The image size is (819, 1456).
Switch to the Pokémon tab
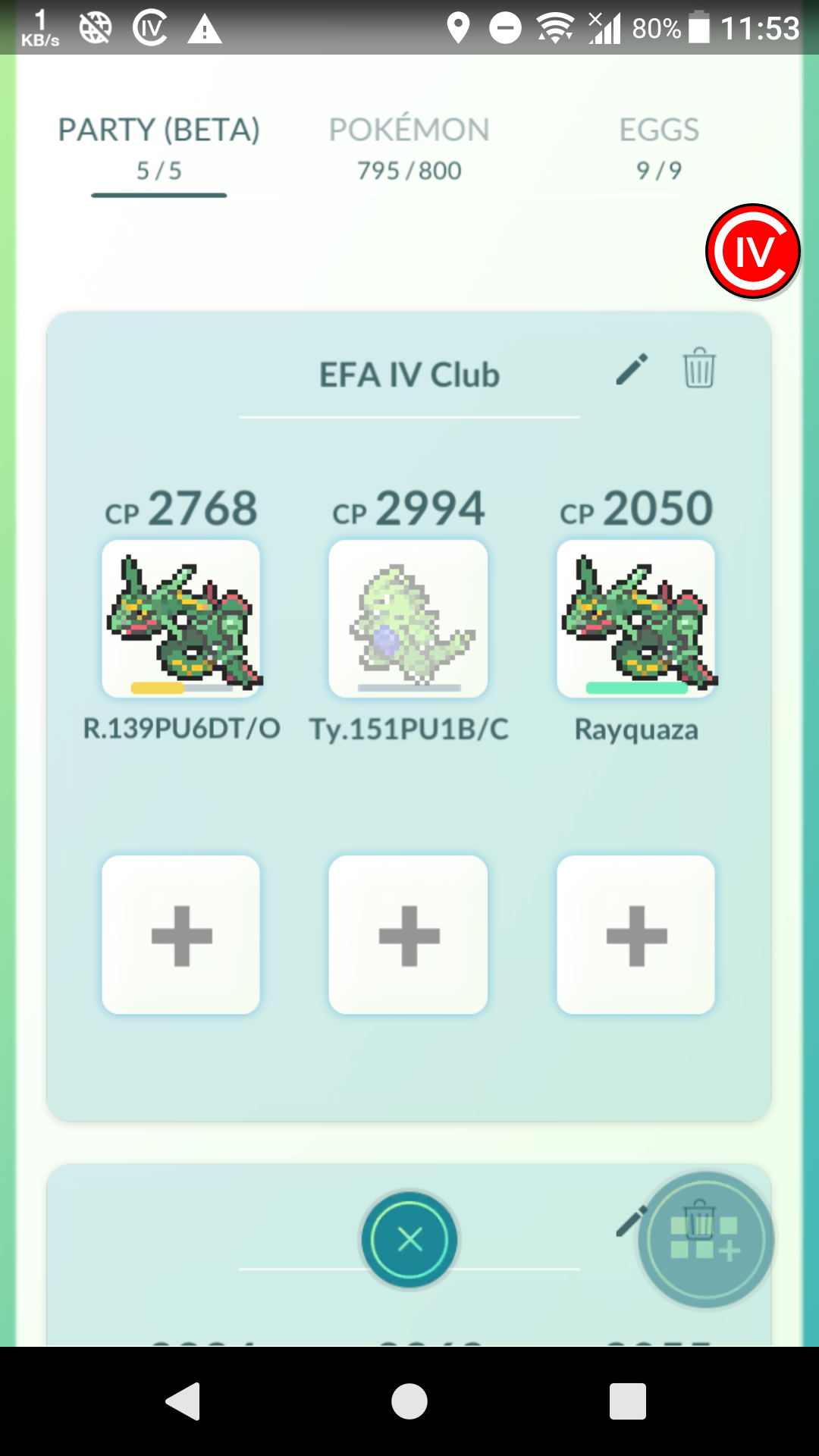[x=409, y=148]
